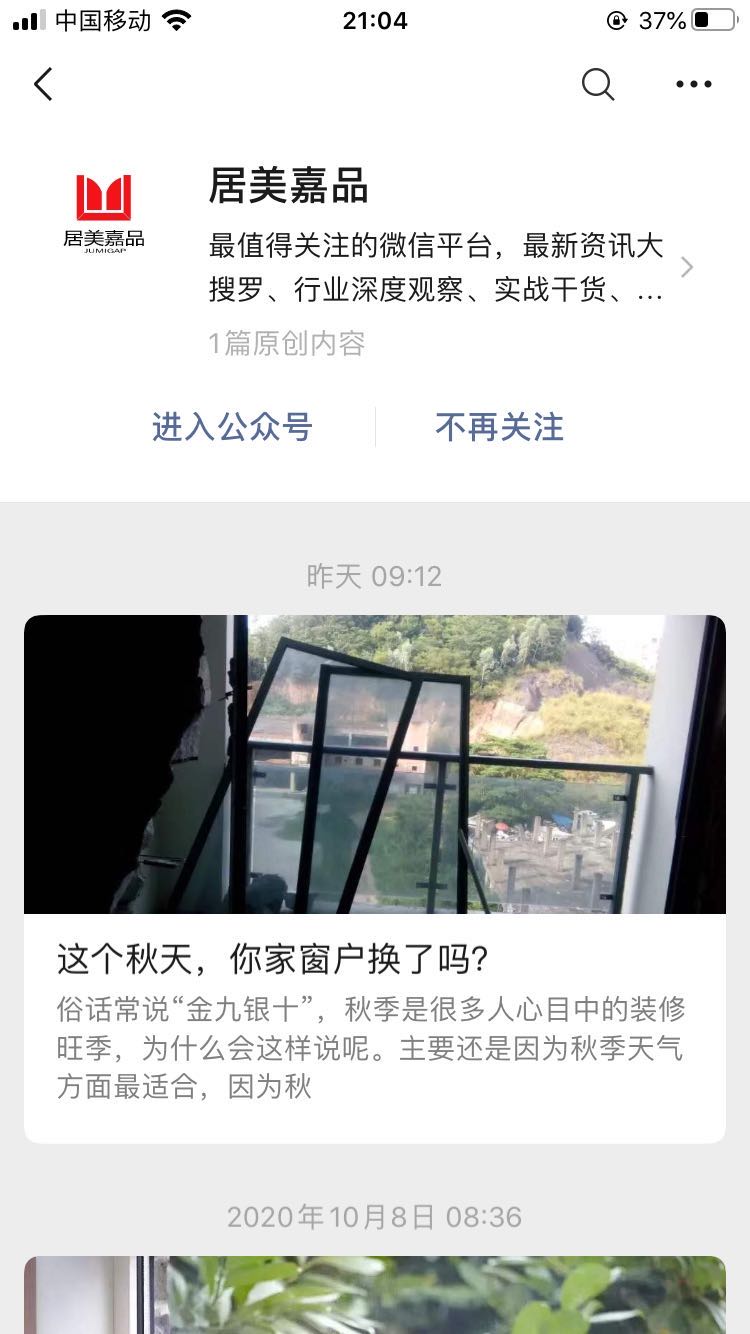Open search with the magnifier icon
Image resolution: width=750 pixels, height=1334 pixels.
(597, 85)
